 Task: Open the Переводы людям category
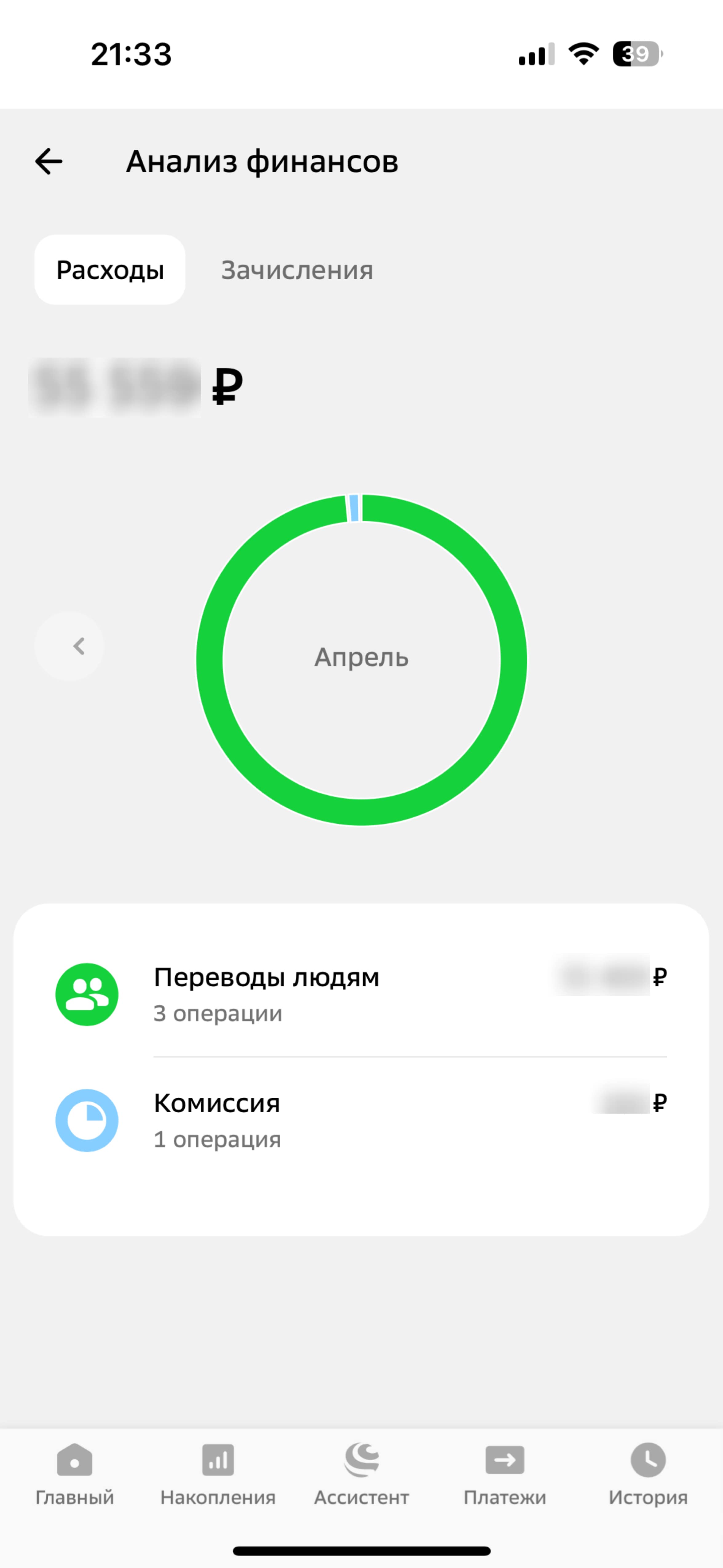[361, 994]
